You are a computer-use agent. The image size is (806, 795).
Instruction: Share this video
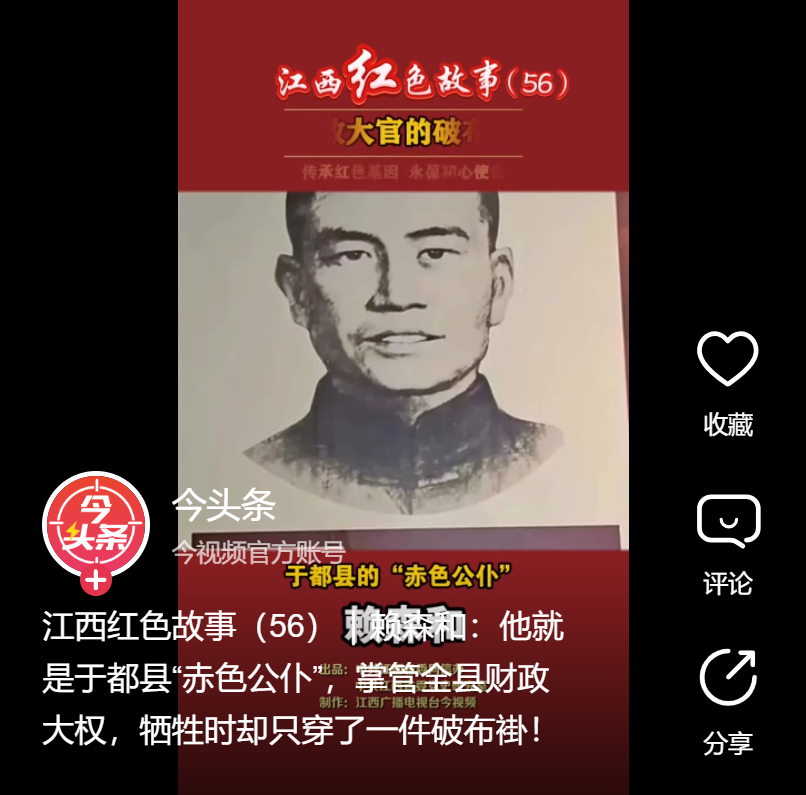coord(727,678)
